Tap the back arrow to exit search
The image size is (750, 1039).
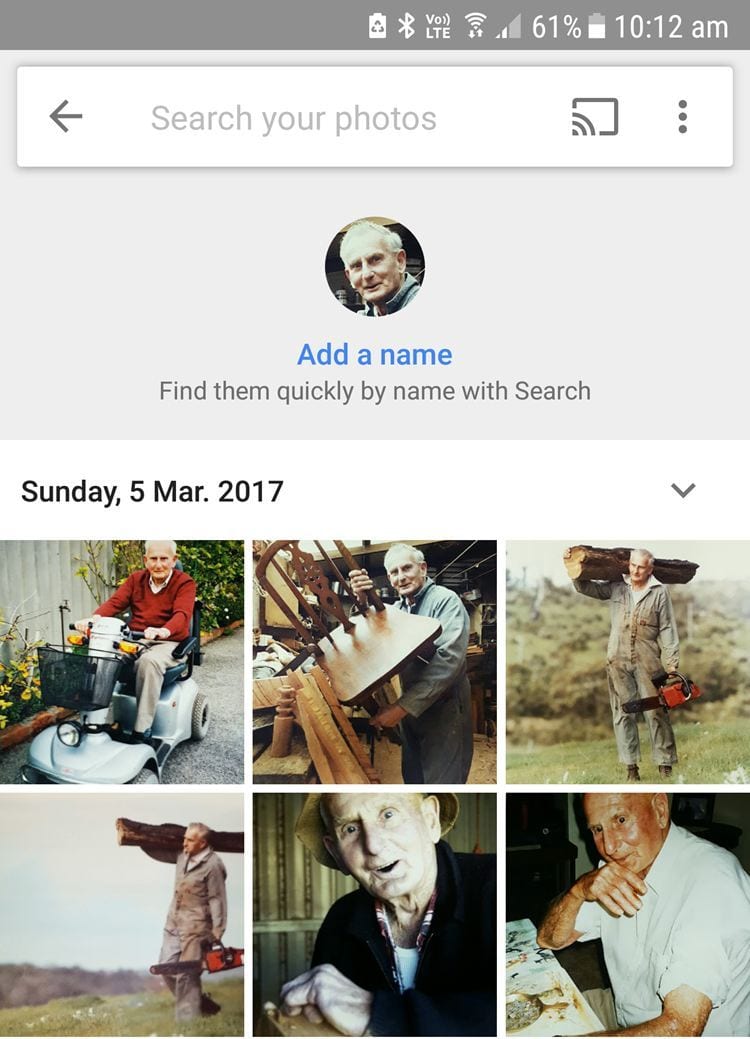point(65,116)
